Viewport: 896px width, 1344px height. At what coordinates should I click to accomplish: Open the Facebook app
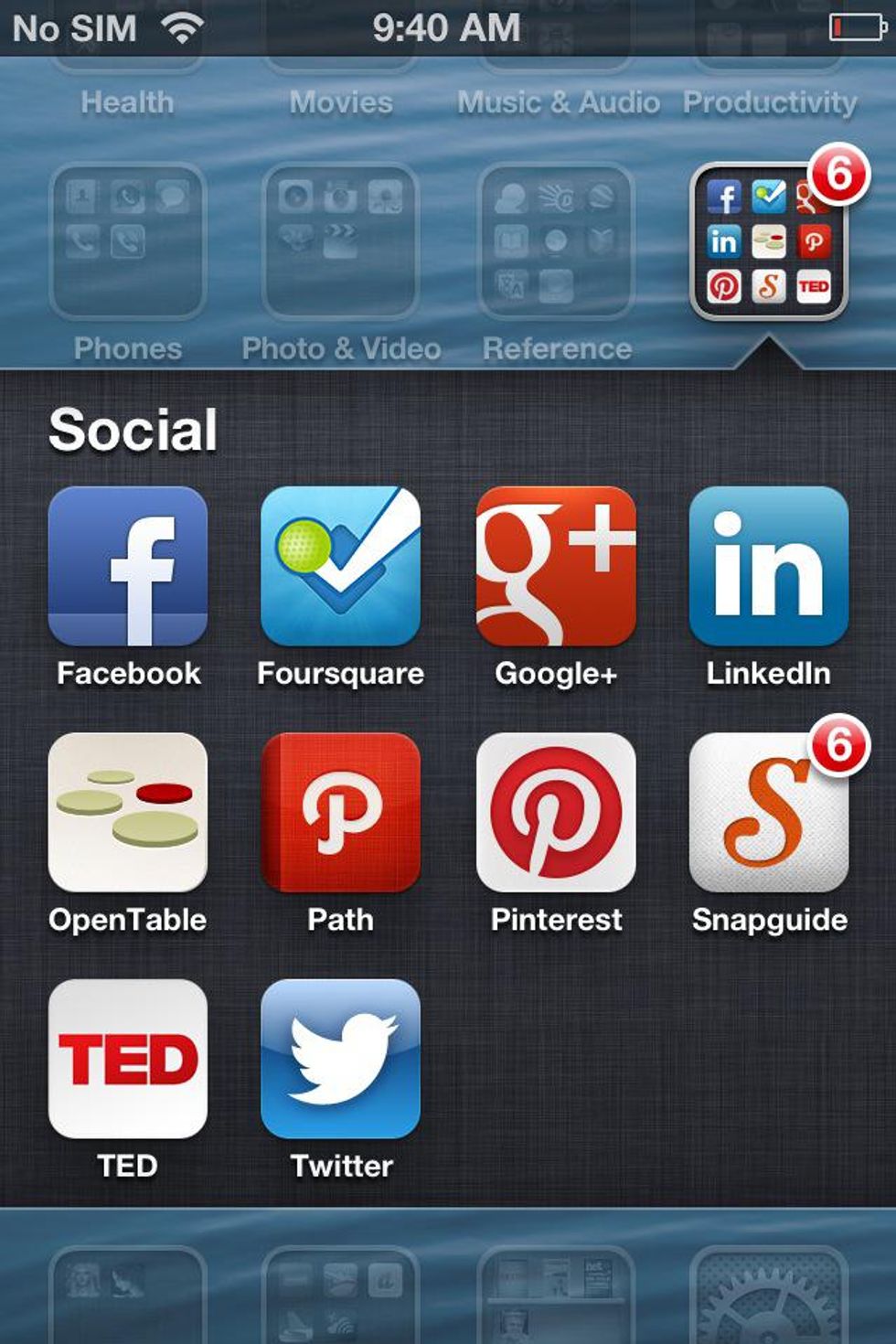(x=127, y=566)
